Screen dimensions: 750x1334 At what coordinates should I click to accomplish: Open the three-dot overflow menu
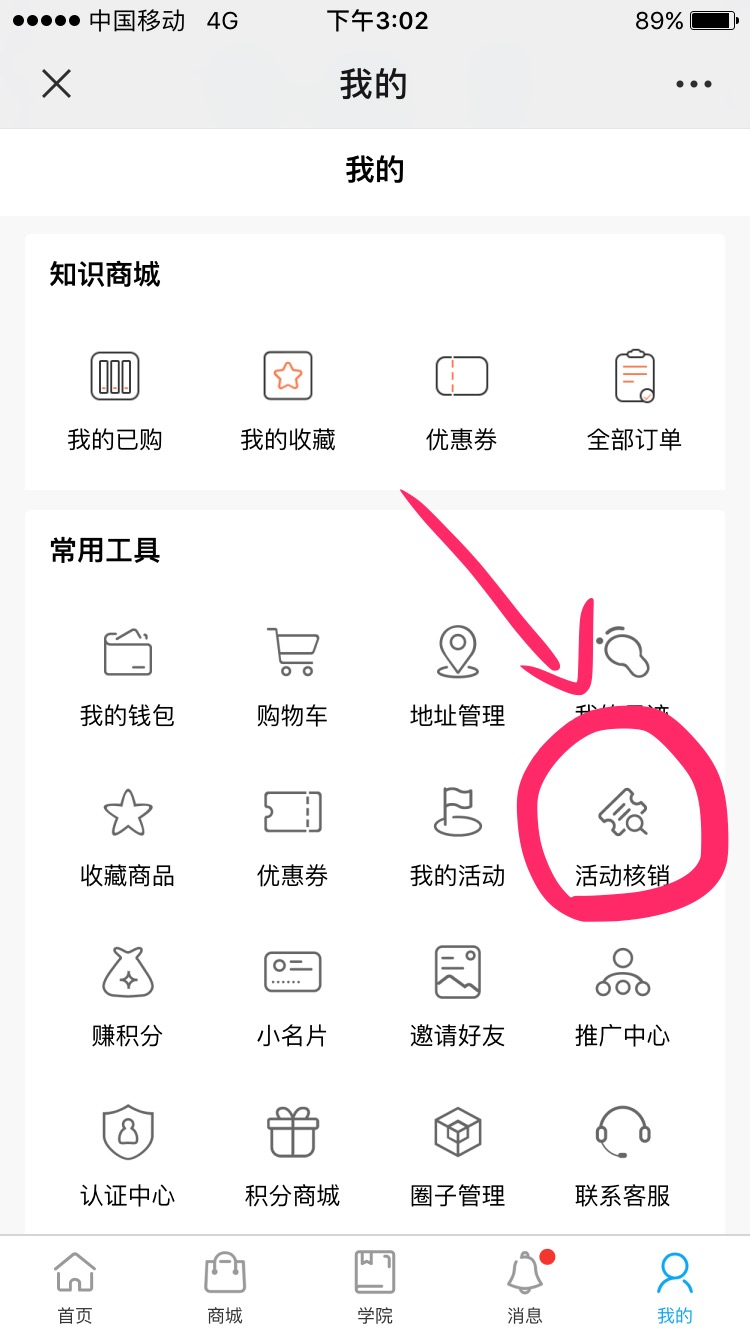(693, 84)
